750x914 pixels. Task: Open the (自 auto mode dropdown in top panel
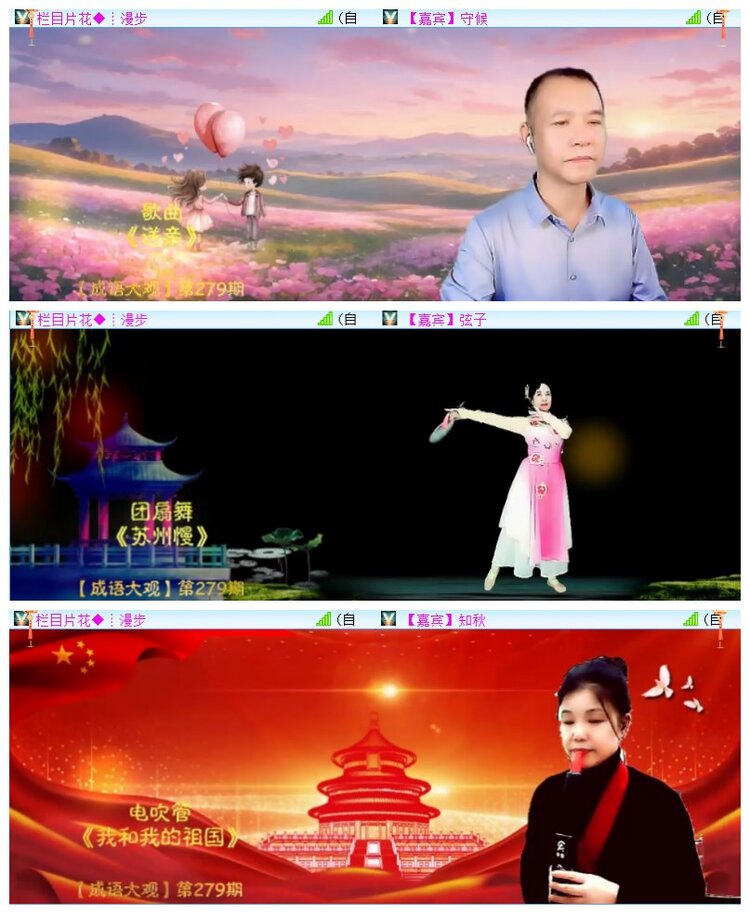click(345, 15)
